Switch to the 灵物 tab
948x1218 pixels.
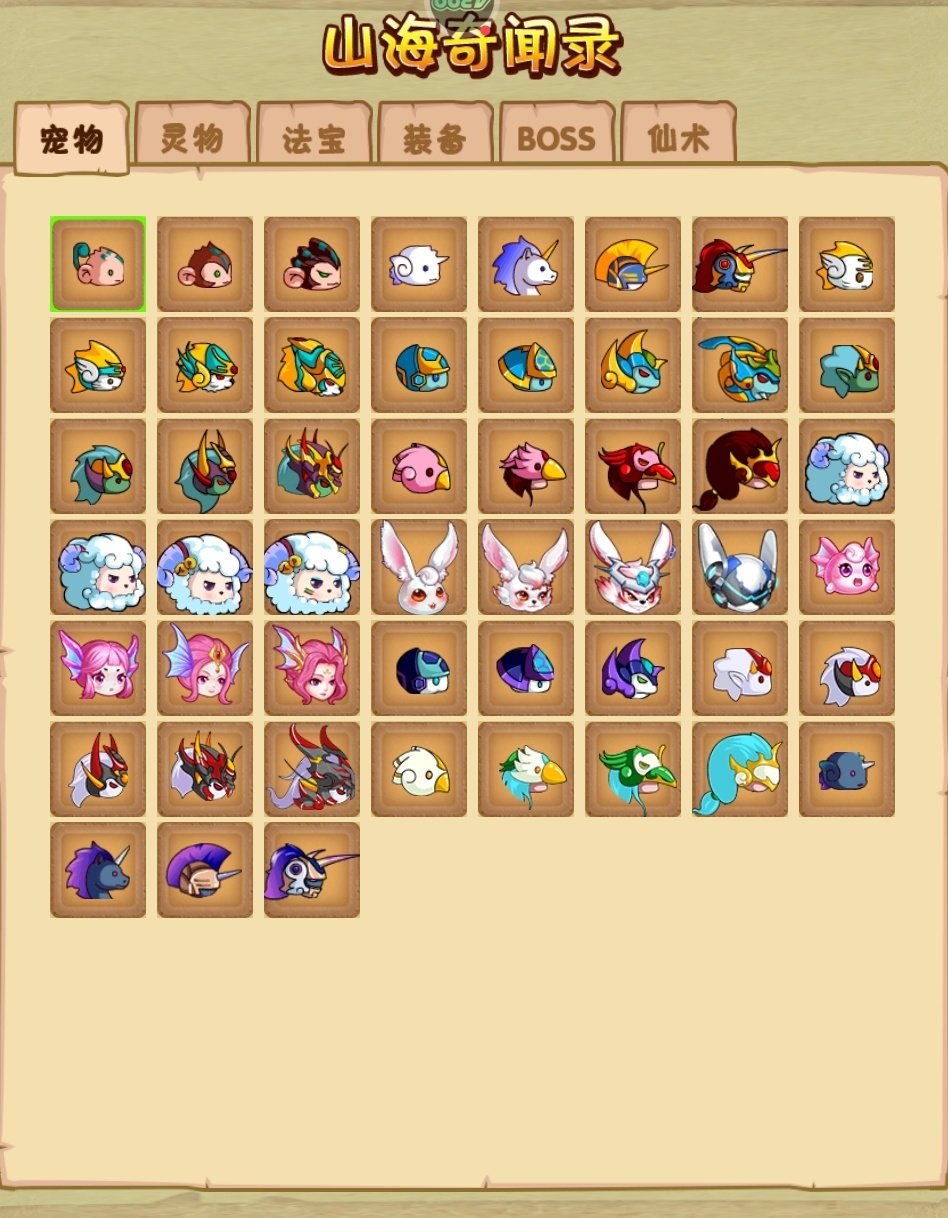[192, 137]
